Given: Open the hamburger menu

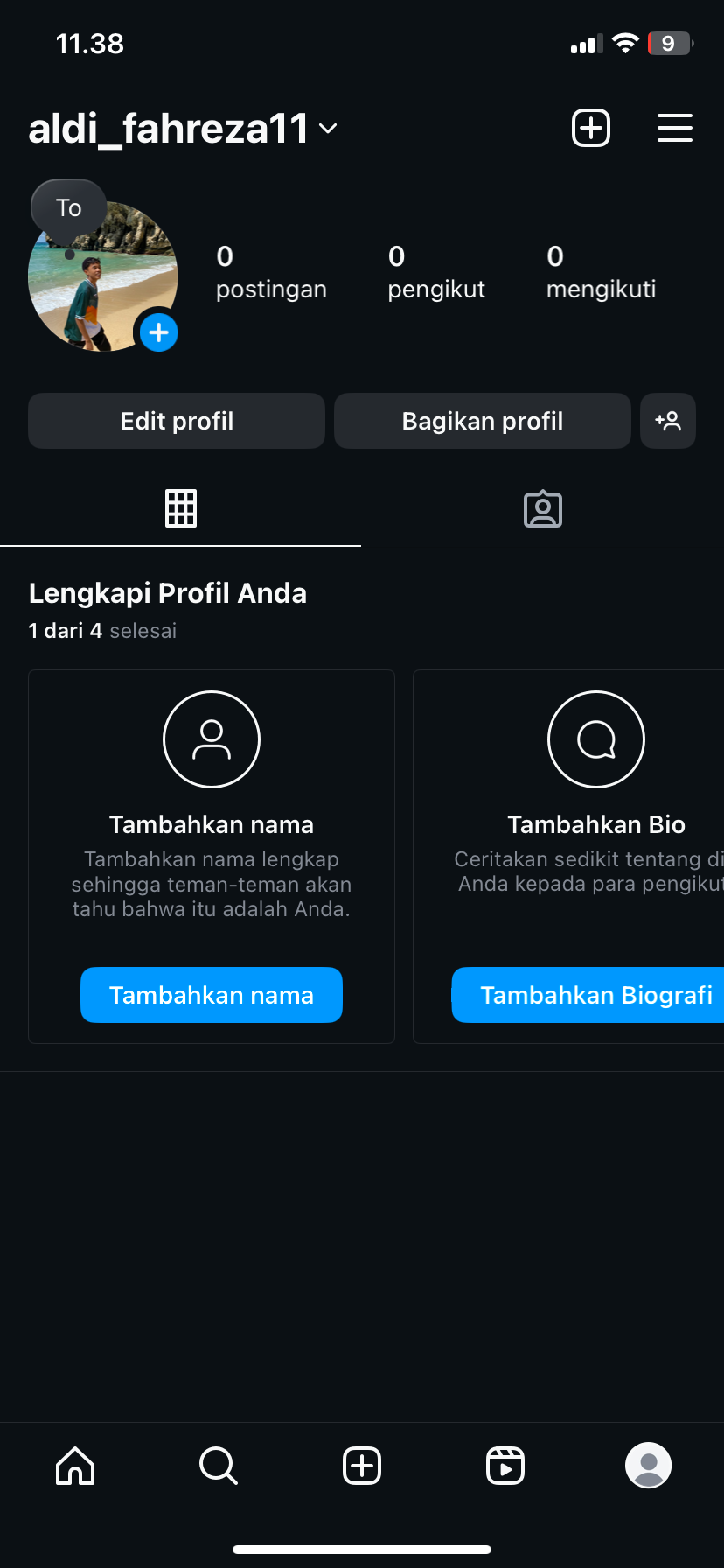Looking at the screenshot, I should [x=674, y=128].
